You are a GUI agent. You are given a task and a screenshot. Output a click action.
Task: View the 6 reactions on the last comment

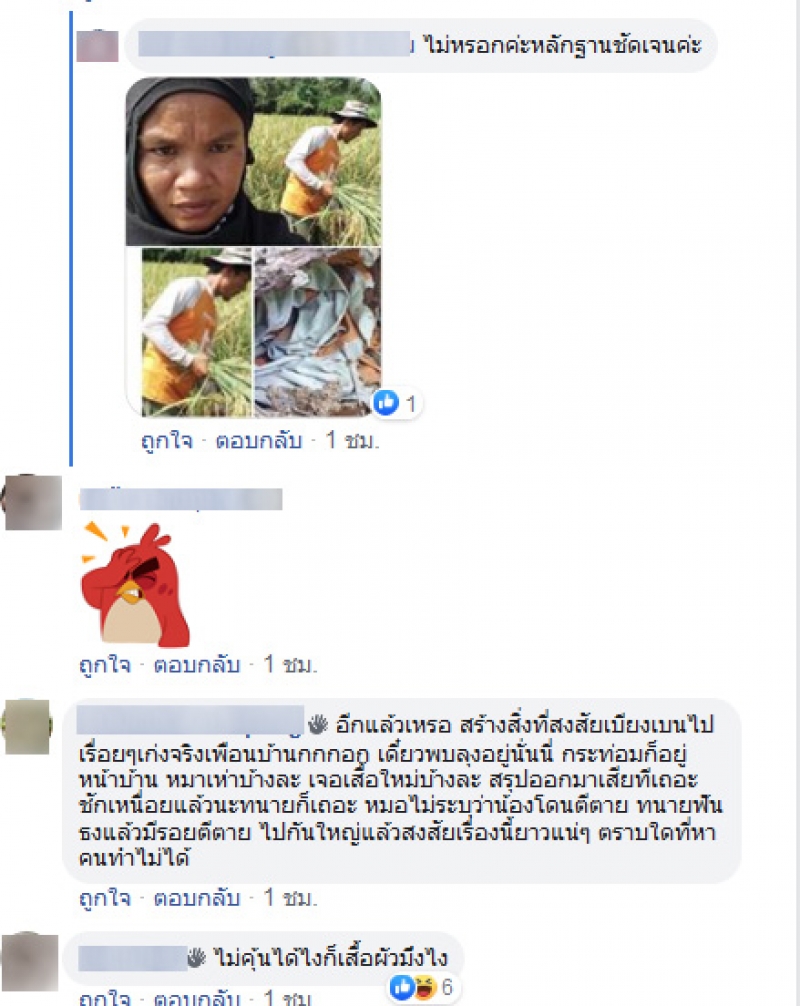[x=426, y=988]
